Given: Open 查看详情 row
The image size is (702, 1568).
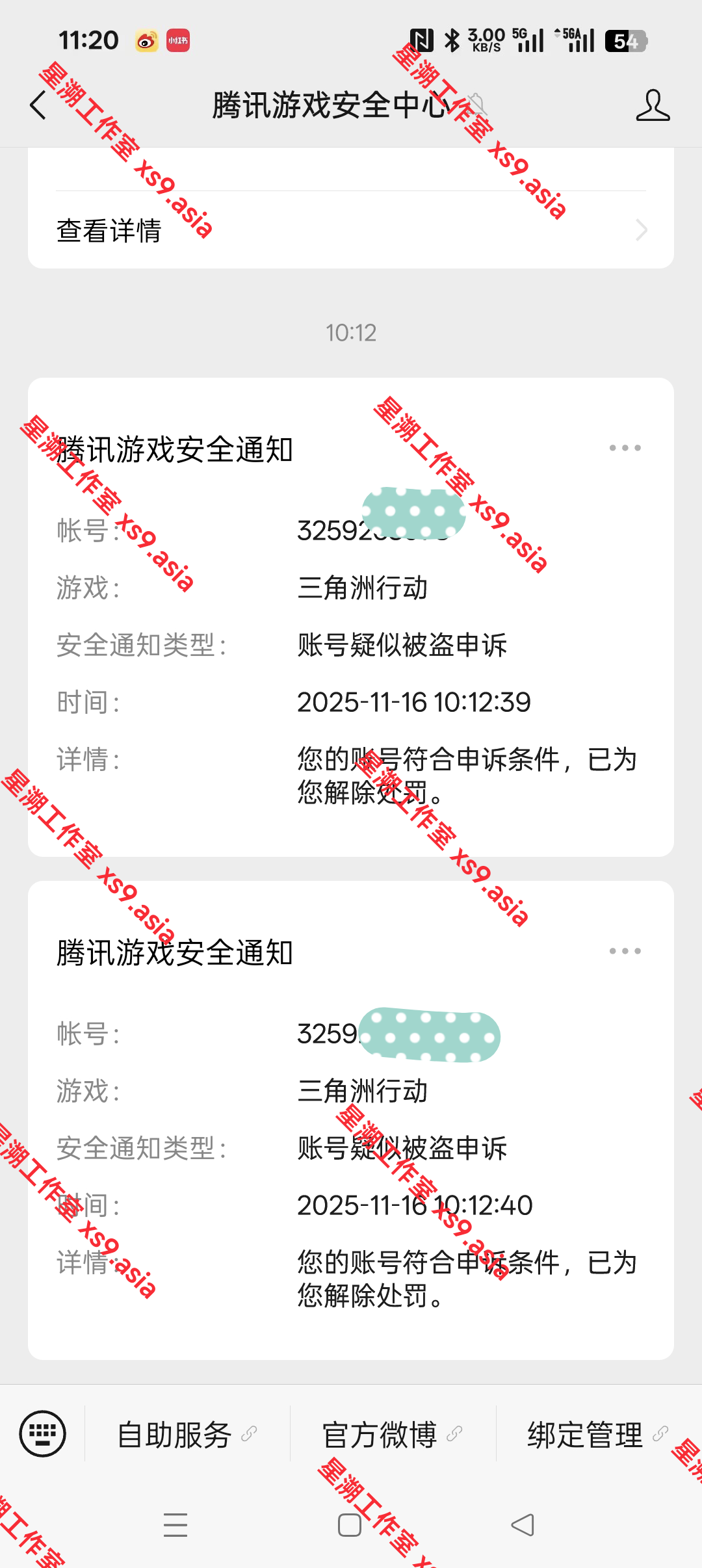Looking at the screenshot, I should 351,231.
